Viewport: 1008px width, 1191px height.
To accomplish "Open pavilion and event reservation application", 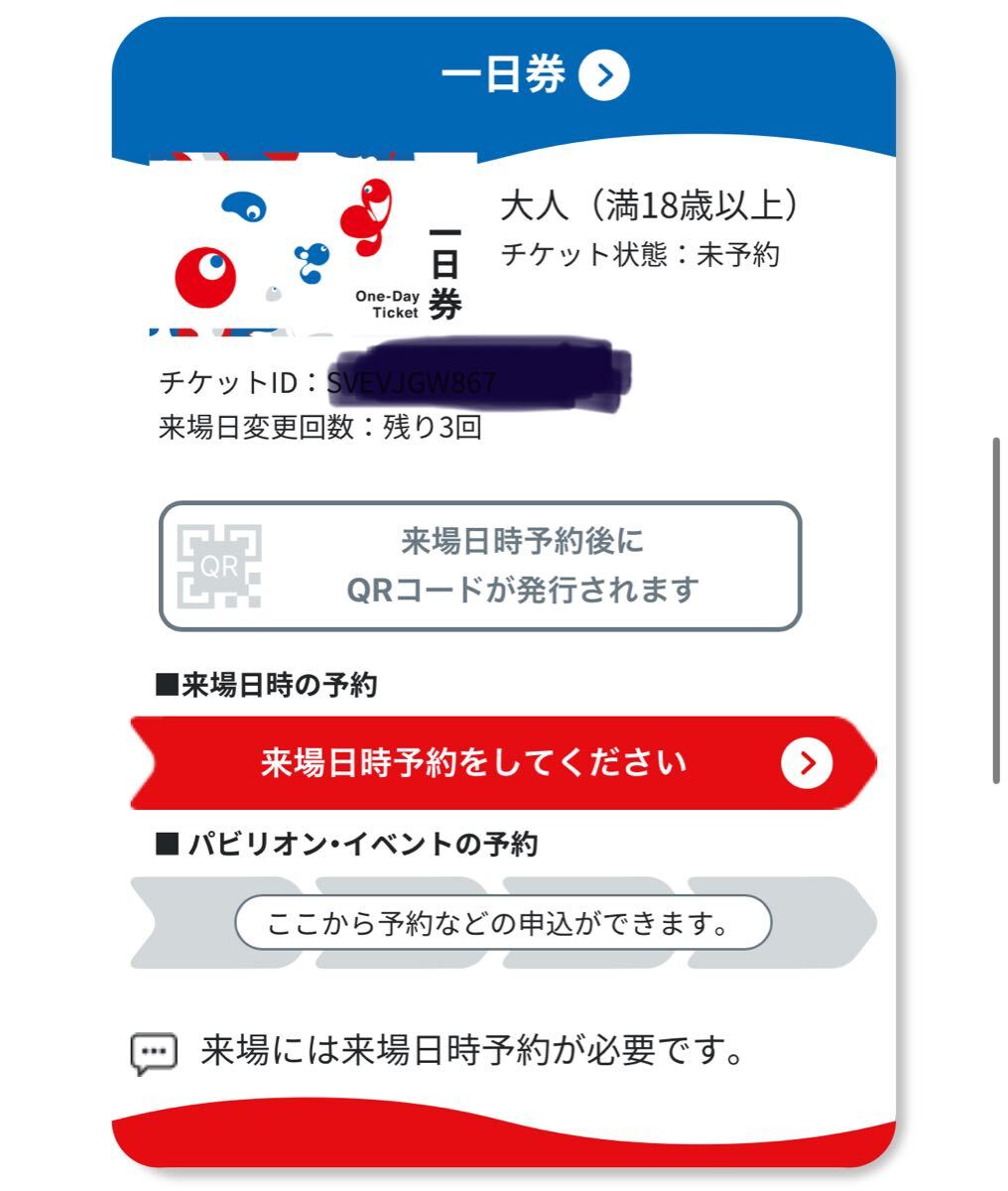I will pos(503,923).
